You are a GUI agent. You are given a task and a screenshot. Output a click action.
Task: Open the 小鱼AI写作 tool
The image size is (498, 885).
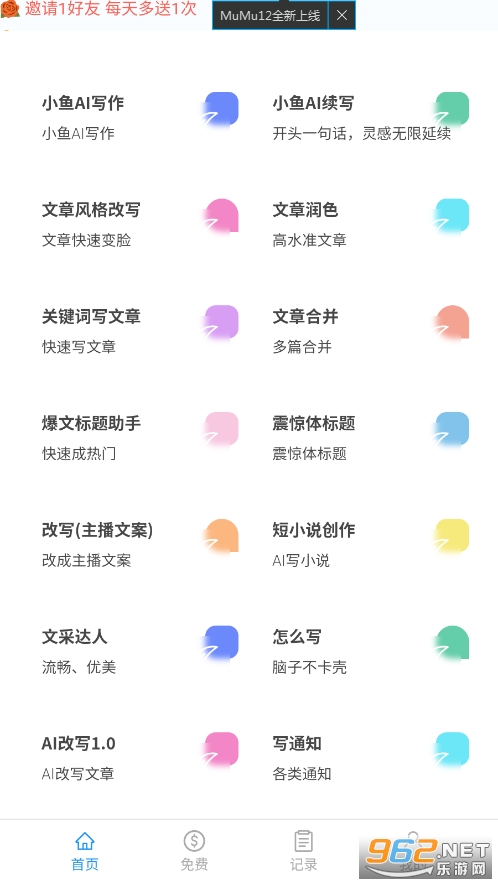139,117
